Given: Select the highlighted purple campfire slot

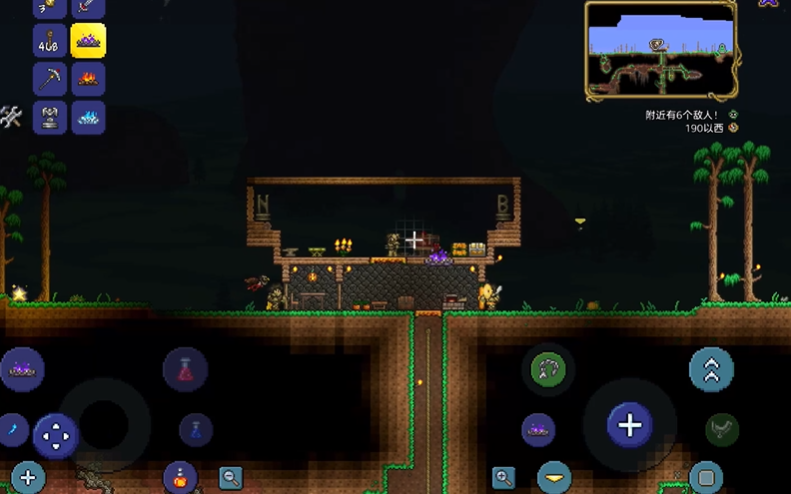Looking at the screenshot, I should pyautogui.click(x=88, y=41).
